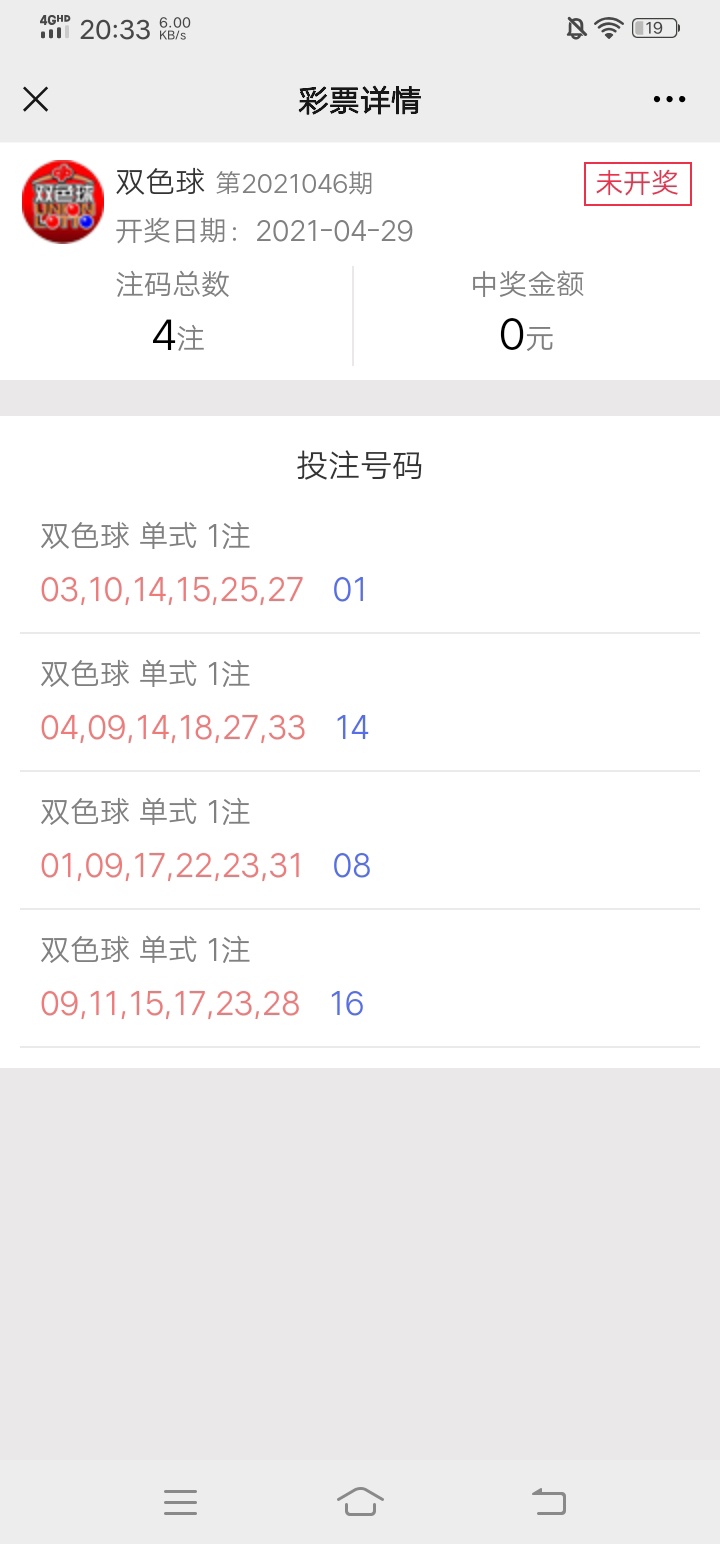Open the three-dot overflow menu
The image size is (720, 1544).
pyautogui.click(x=669, y=99)
